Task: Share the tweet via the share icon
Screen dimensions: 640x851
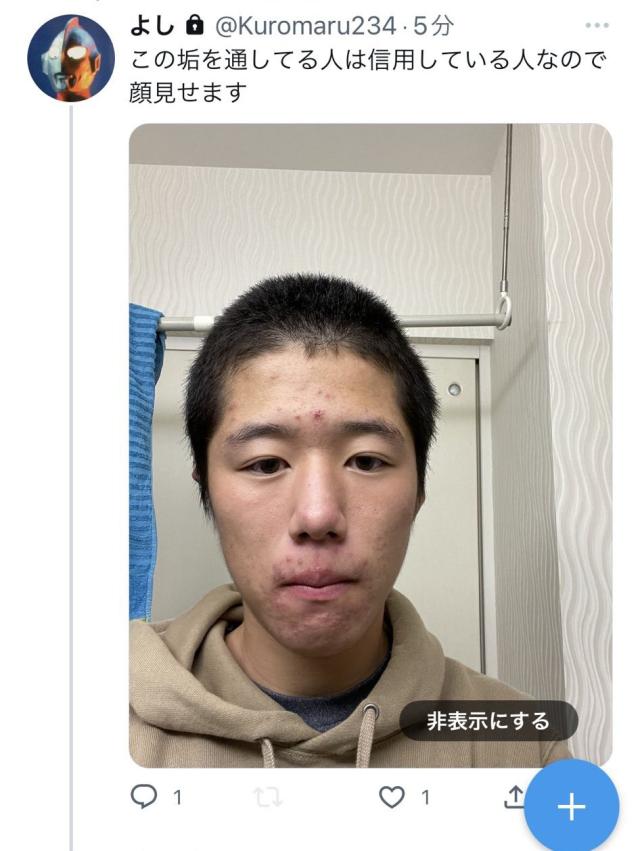Action: coord(513,796)
